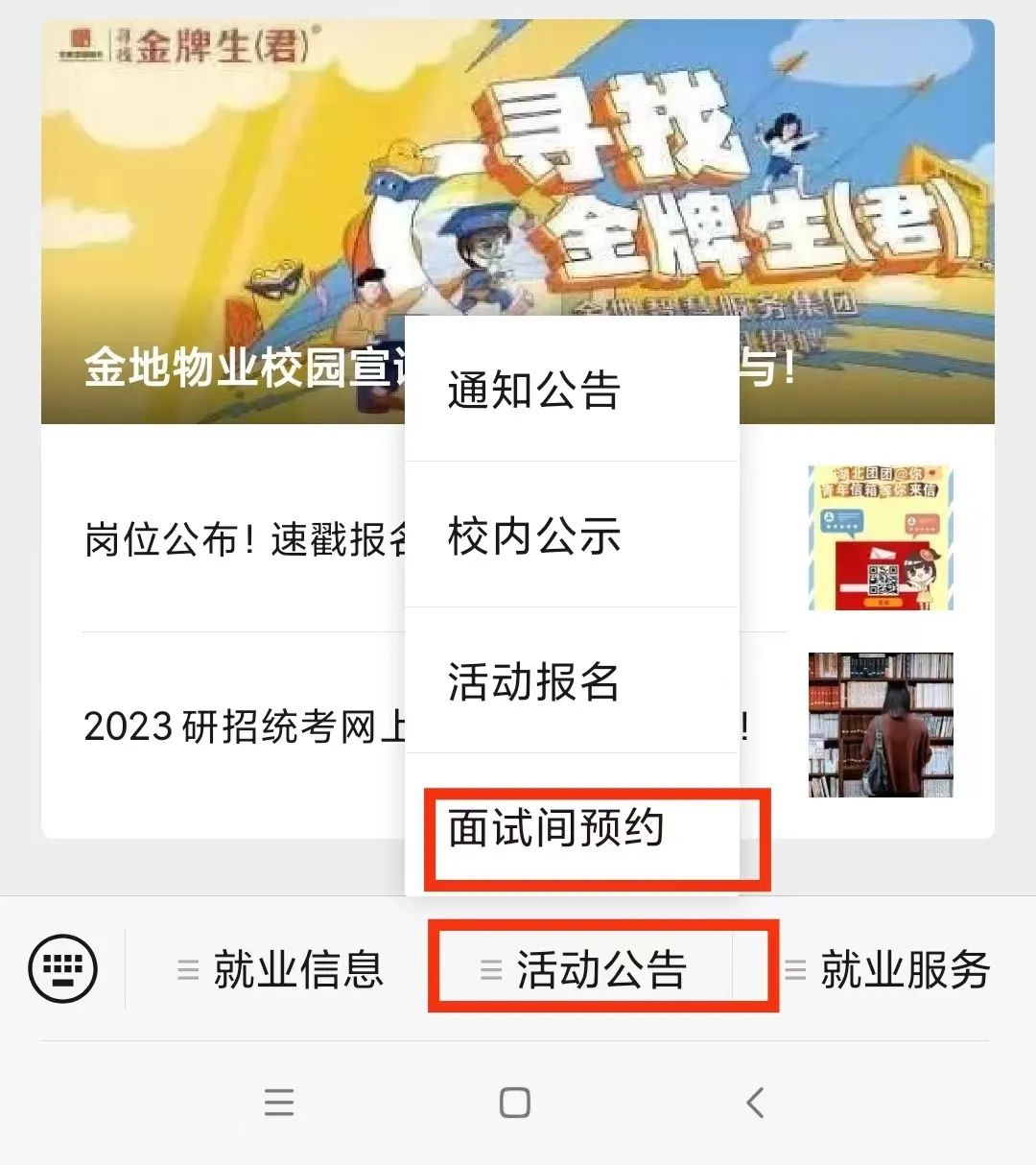Open 活动报名 from the popup menu
This screenshot has height=1165, width=1036.
click(x=571, y=681)
